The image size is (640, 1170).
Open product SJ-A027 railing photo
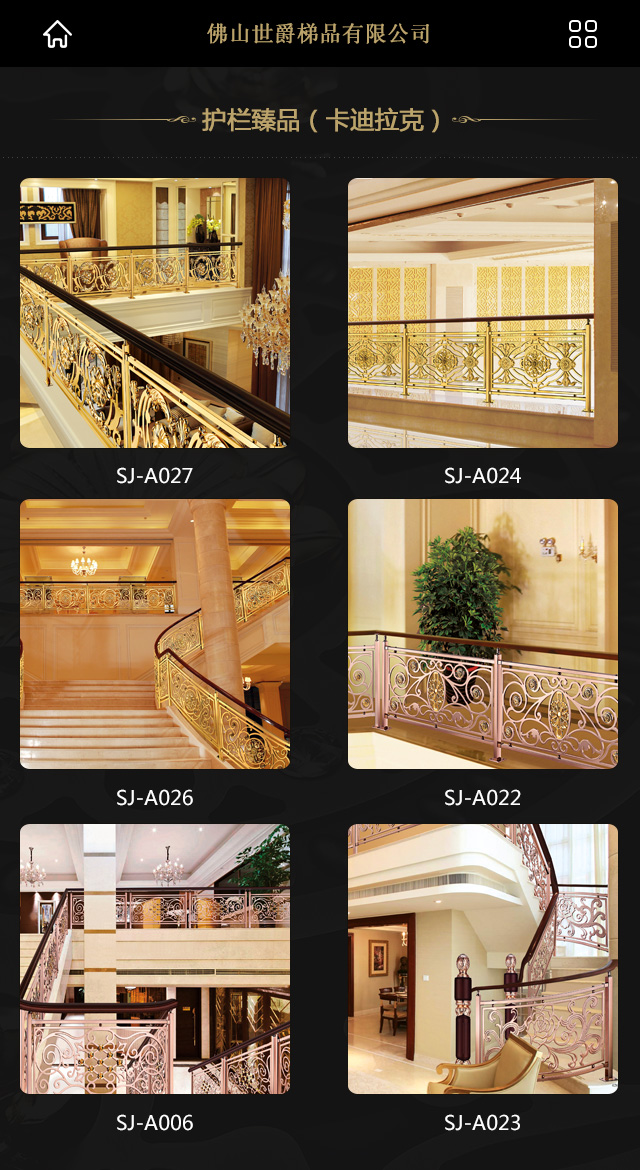[155, 313]
